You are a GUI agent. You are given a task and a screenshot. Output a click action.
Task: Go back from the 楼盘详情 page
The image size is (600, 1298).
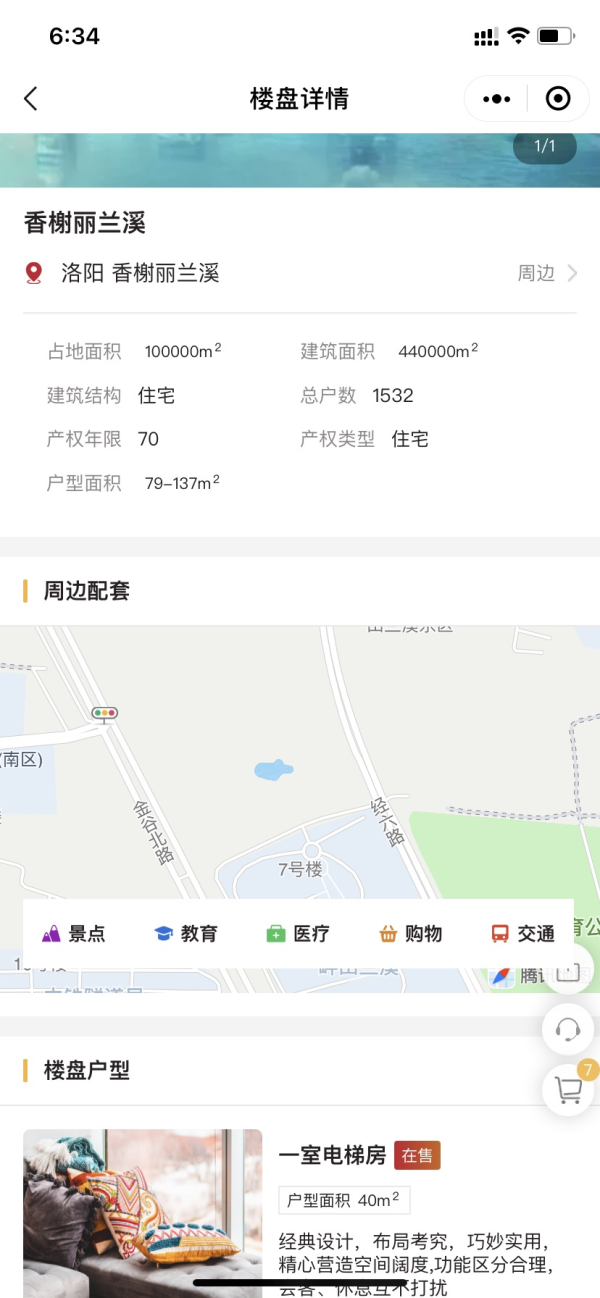click(x=31, y=98)
